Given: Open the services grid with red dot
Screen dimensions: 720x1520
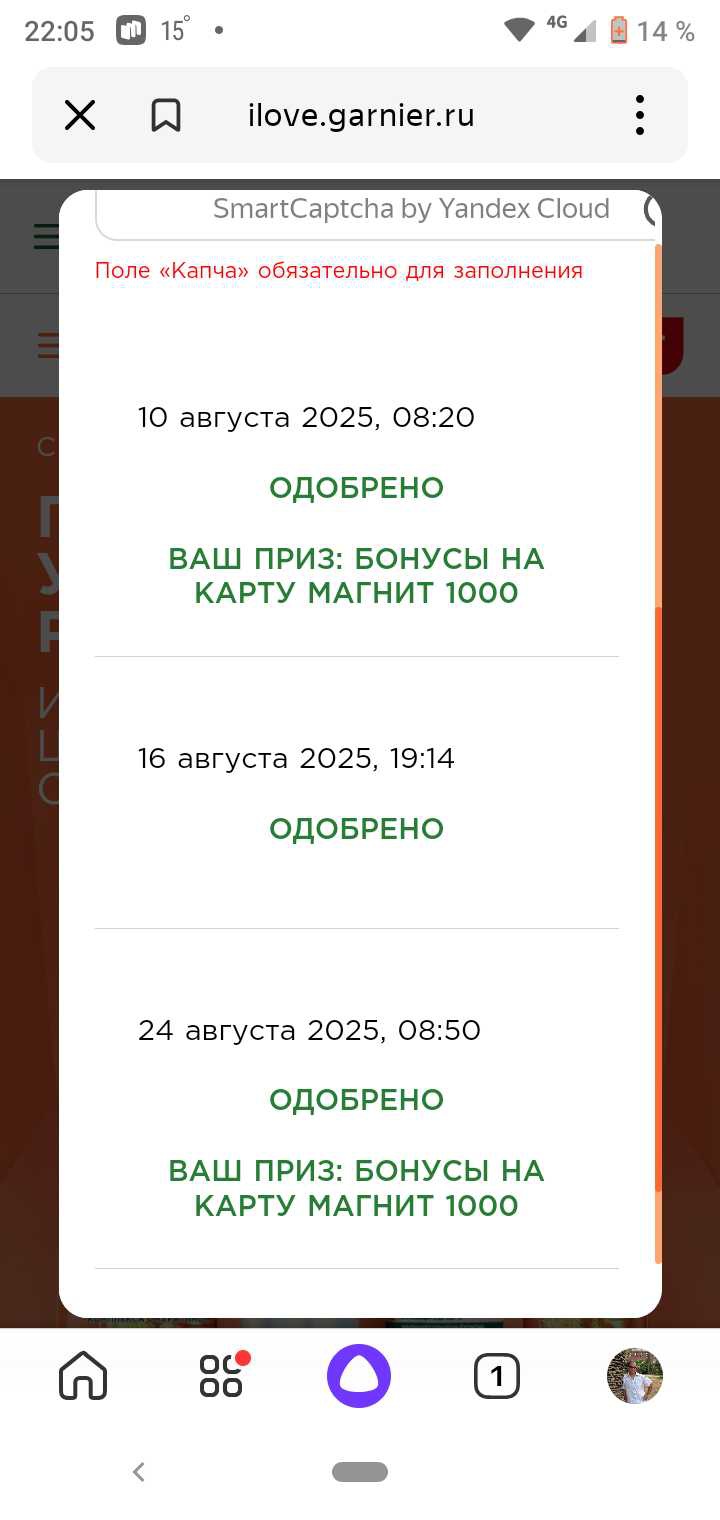Looking at the screenshot, I should pyautogui.click(x=222, y=1376).
